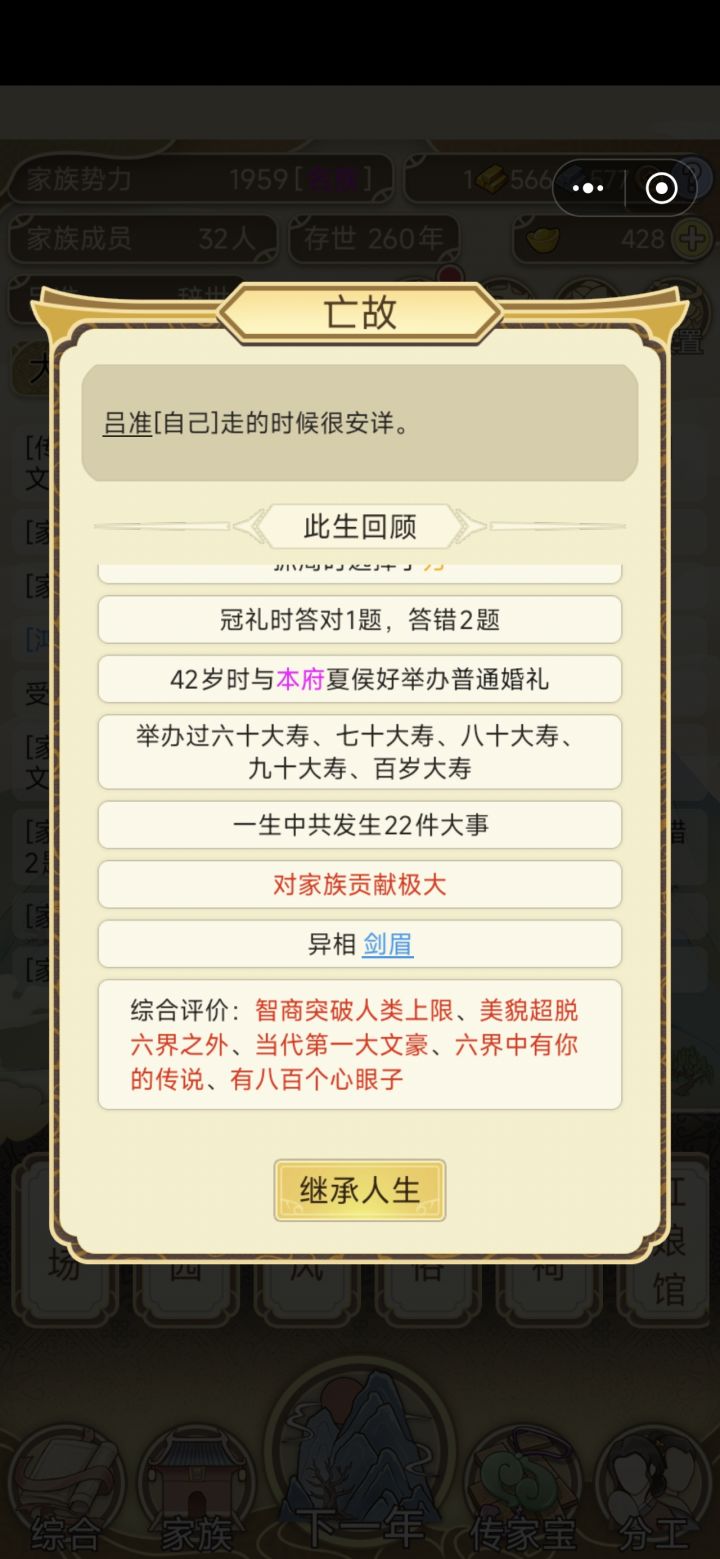This screenshot has width=720, height=1559.
Task: Tap the 亡故 title banner
Action: click(x=360, y=311)
